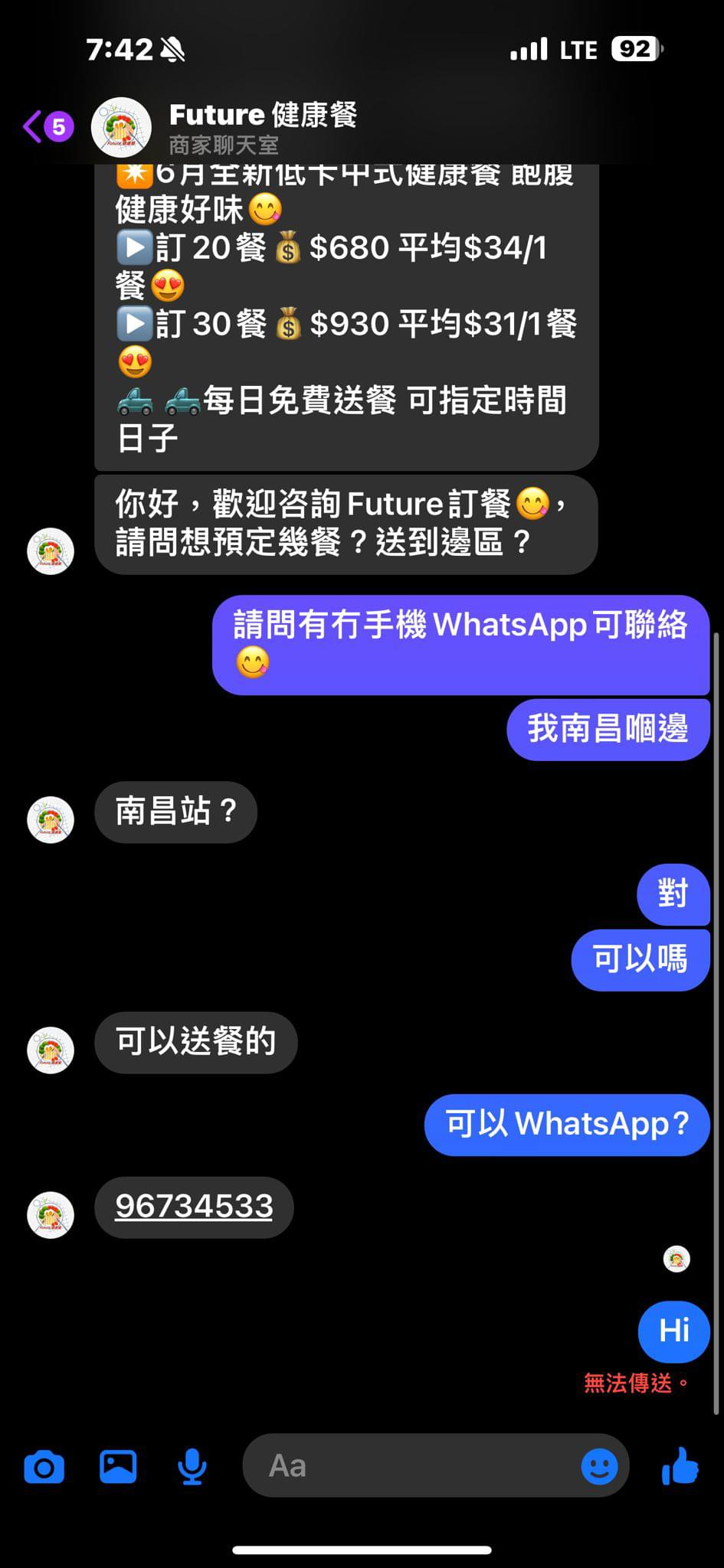Open the photo gallery picker
The height and width of the screenshot is (1568, 724).
[117, 1465]
